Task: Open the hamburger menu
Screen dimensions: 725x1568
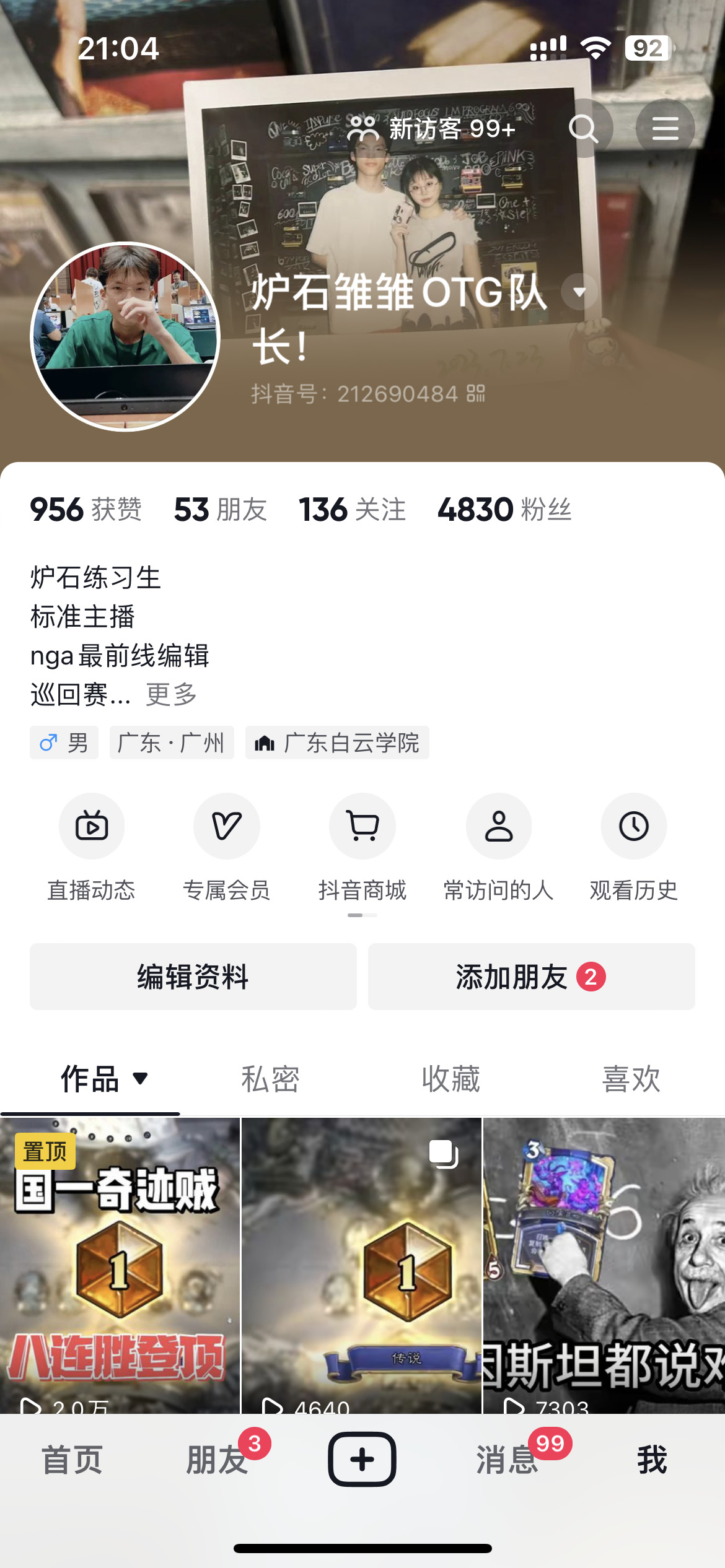Action: pyautogui.click(x=665, y=129)
